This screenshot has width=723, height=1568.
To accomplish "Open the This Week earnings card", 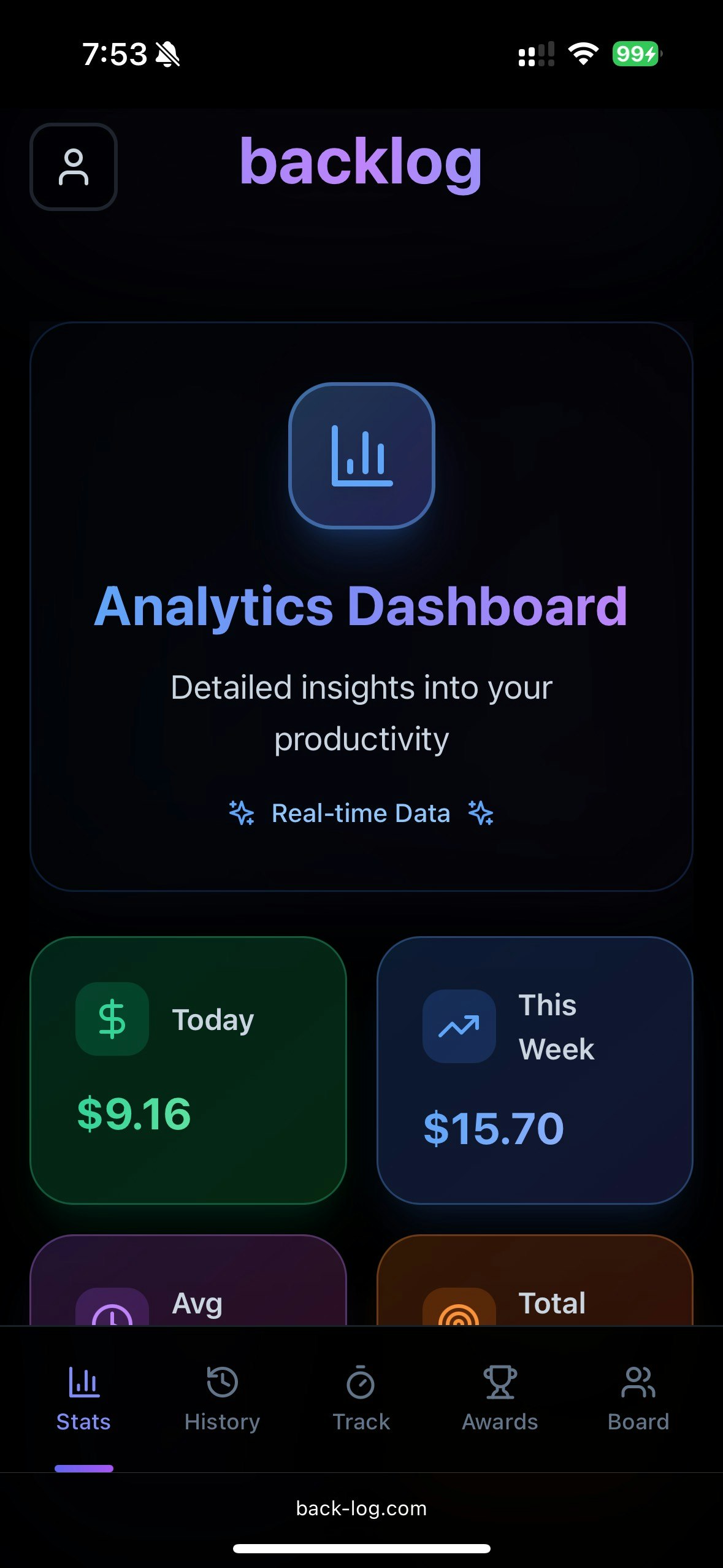I will pyautogui.click(x=535, y=1070).
